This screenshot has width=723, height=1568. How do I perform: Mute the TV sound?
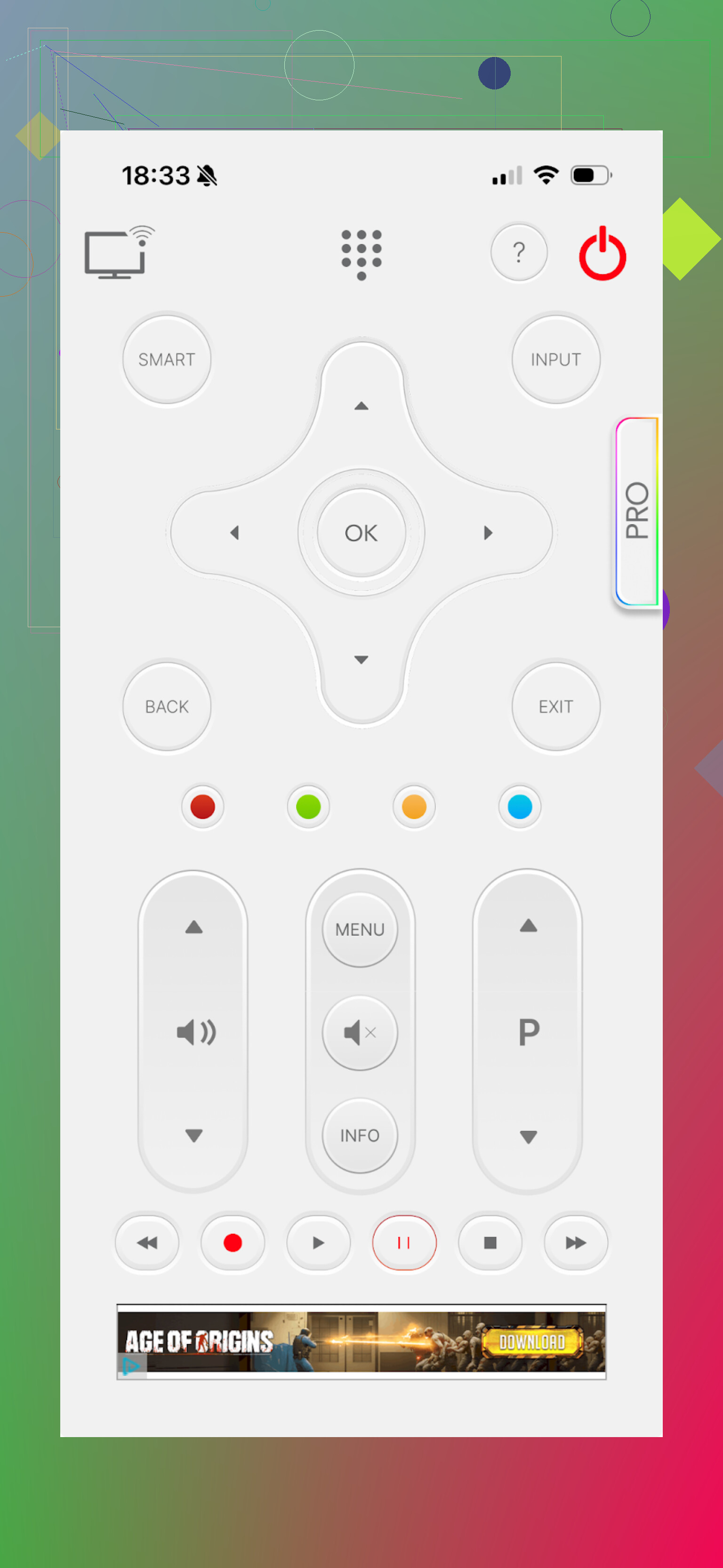[x=360, y=1032]
